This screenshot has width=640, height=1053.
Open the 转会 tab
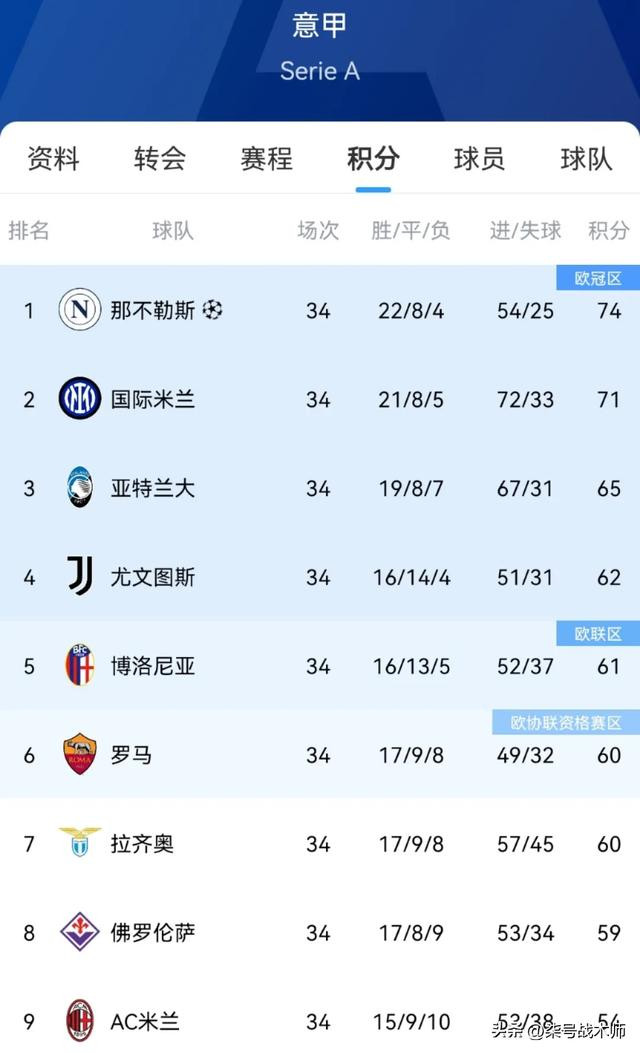160,159
